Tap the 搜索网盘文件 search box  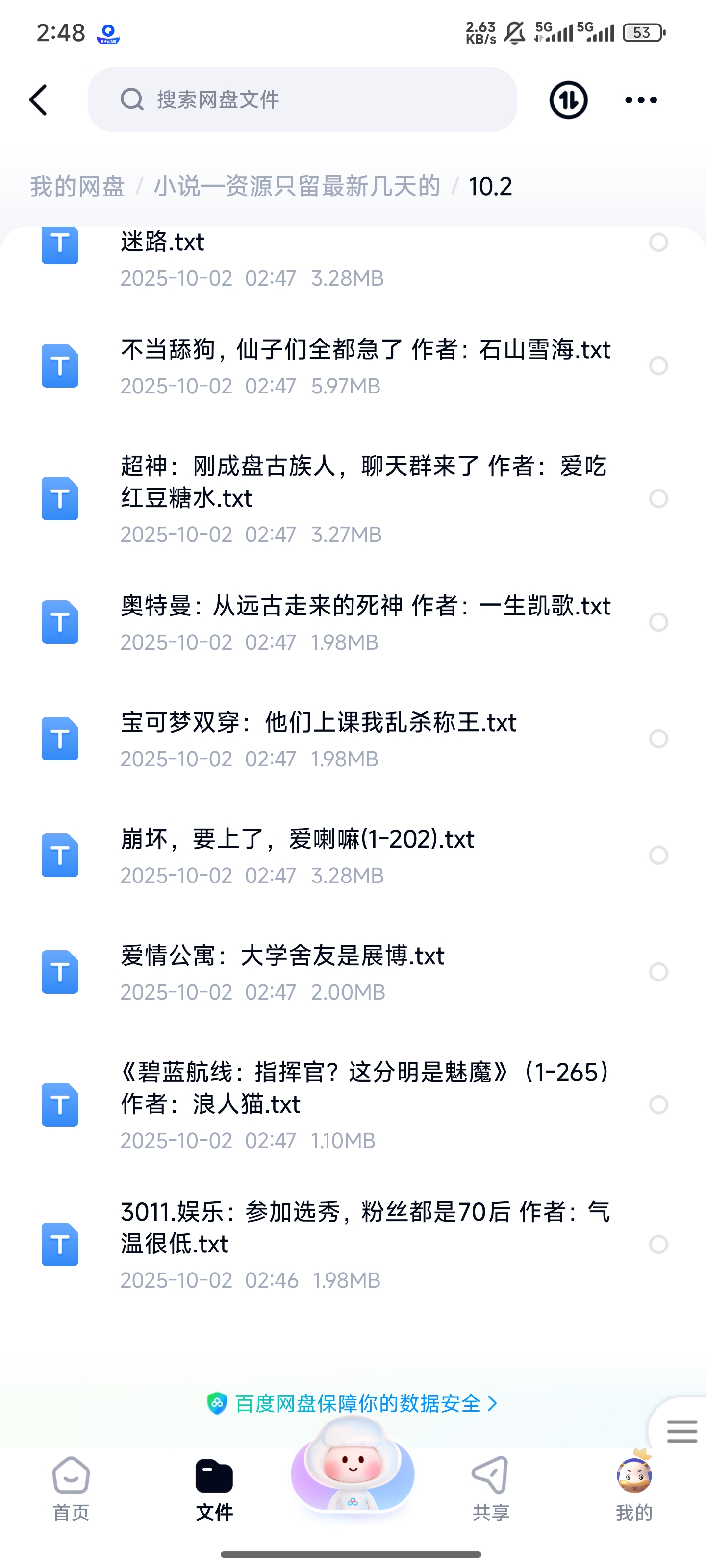click(302, 100)
